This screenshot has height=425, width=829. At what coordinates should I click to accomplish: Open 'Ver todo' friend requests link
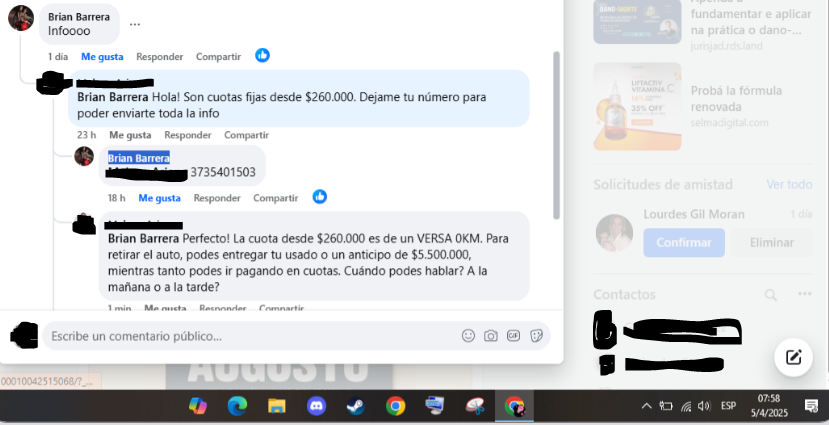coord(788,185)
